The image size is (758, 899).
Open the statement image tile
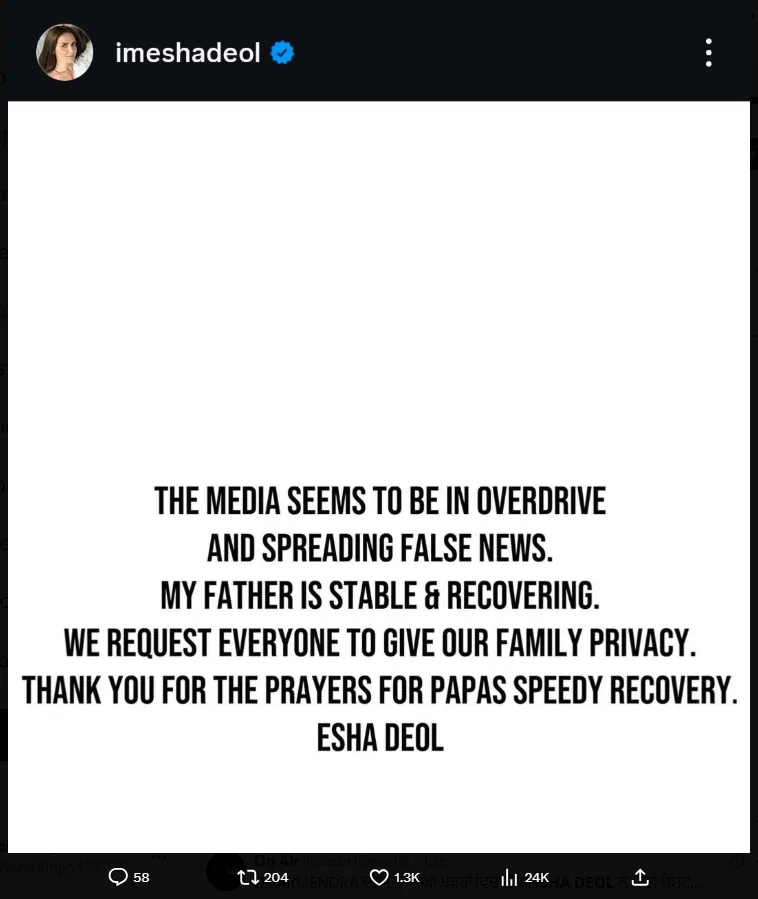pos(379,475)
